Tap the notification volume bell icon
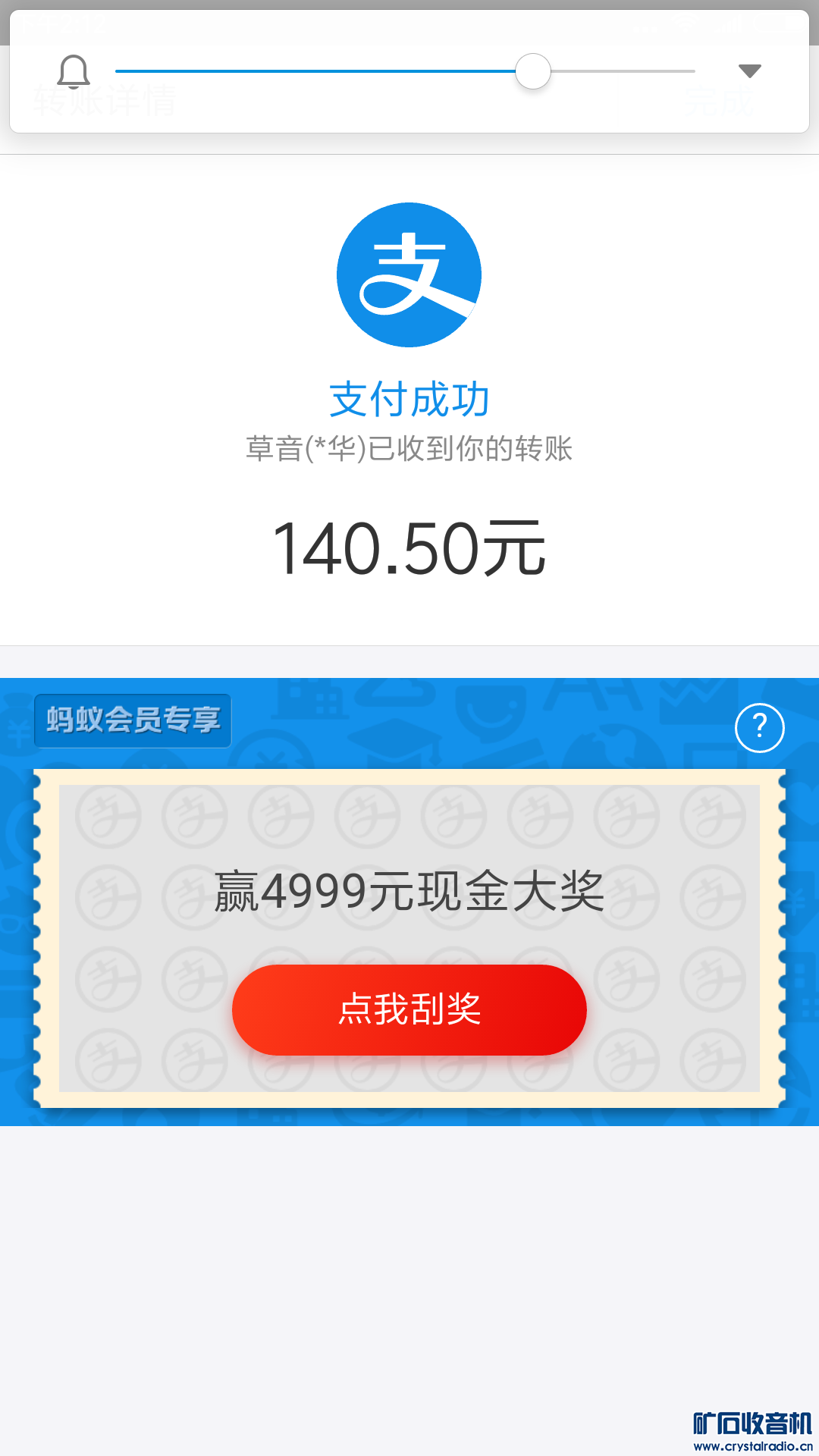Viewport: 819px width, 1456px height. pos(74,72)
